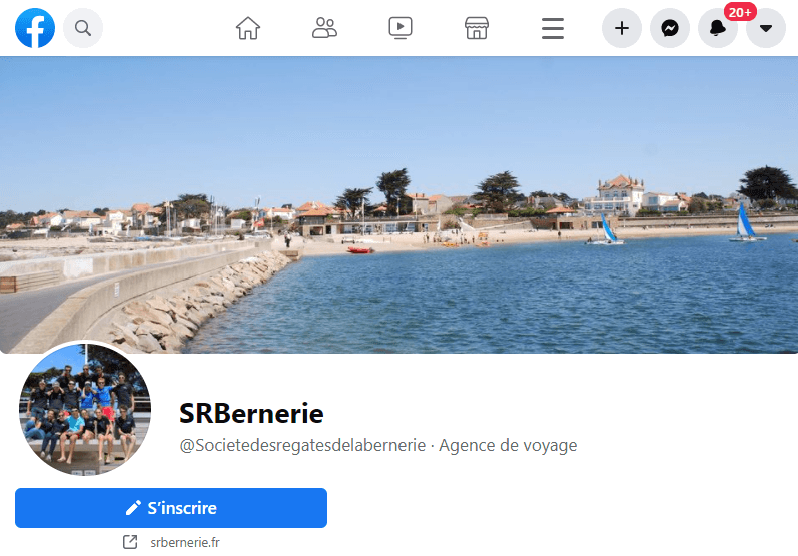Switch to the Watch video tab
This screenshot has width=798, height=556.
pos(400,28)
